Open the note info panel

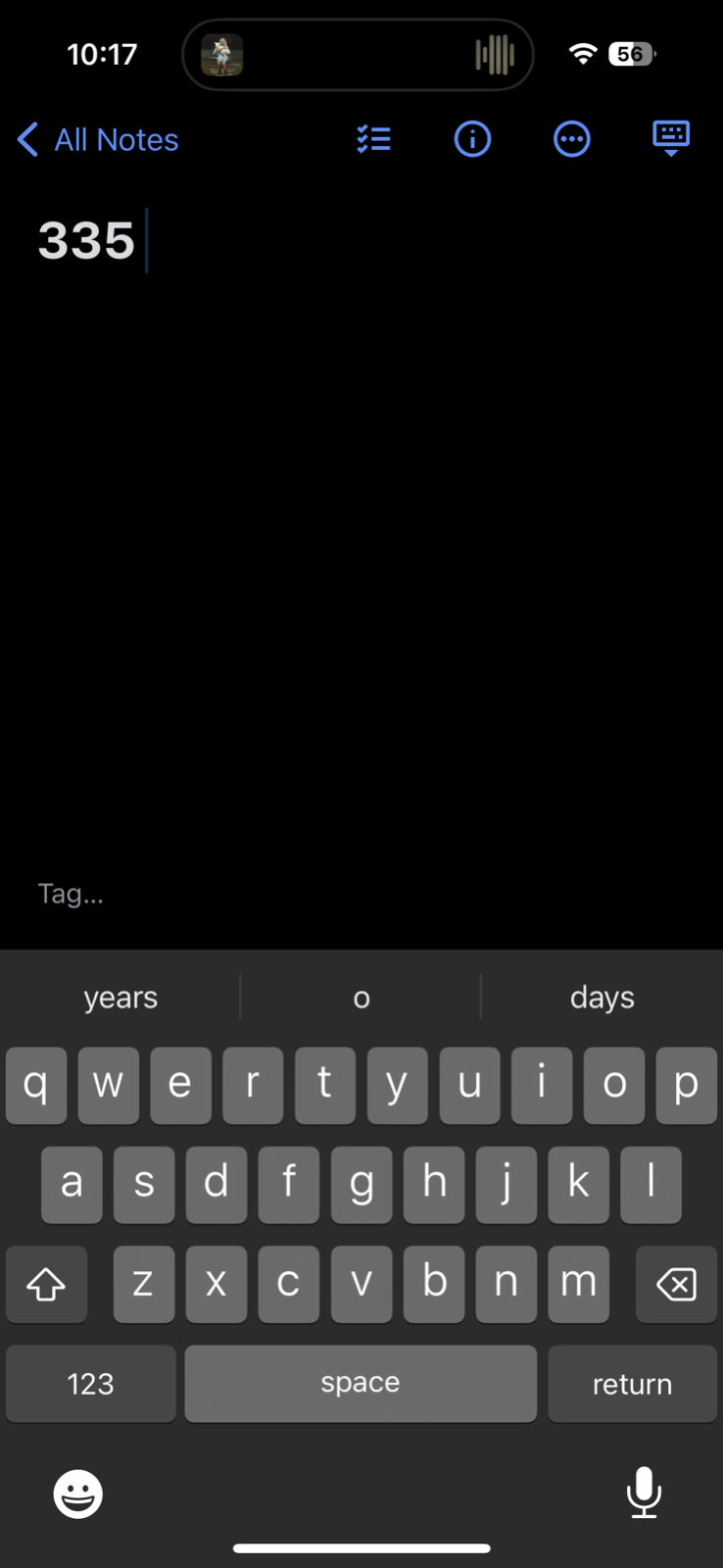point(472,139)
